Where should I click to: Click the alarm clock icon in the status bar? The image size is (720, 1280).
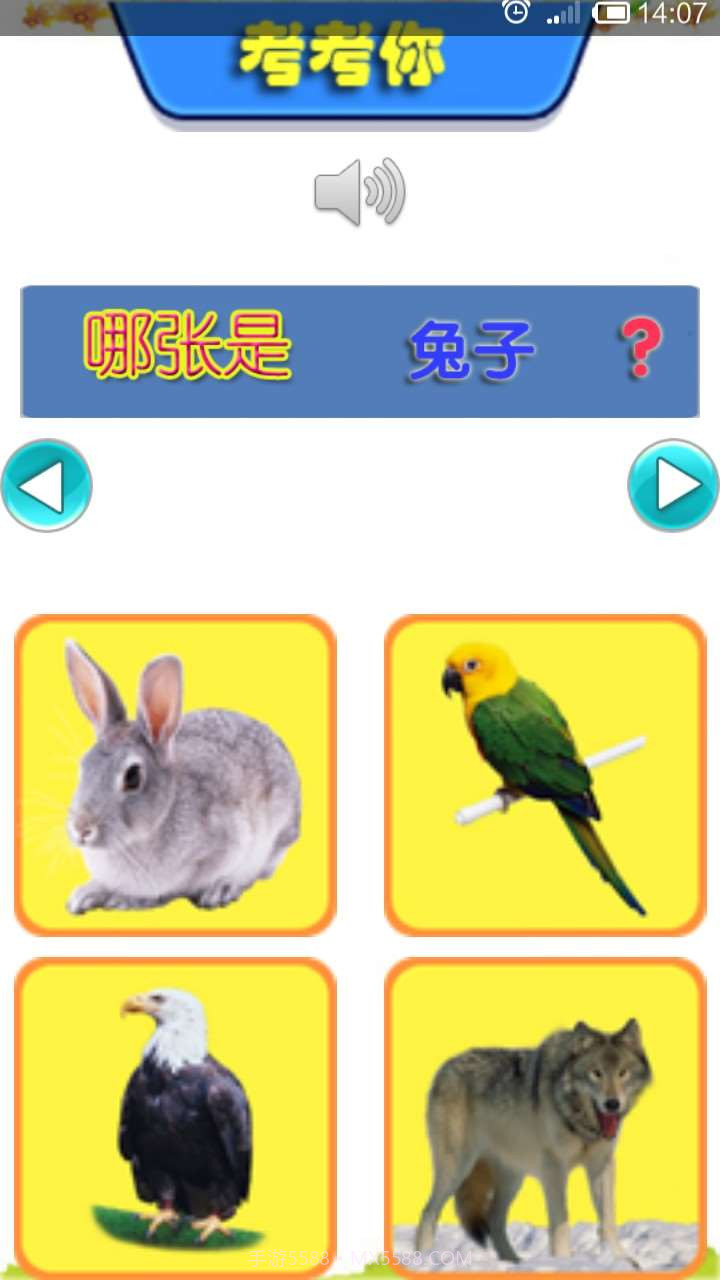click(514, 14)
